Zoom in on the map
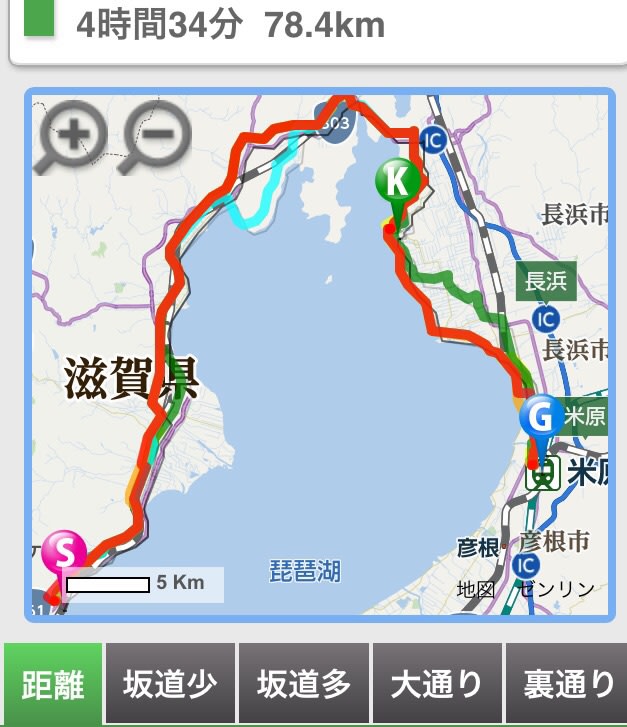This screenshot has height=727, width=627. [x=72, y=136]
